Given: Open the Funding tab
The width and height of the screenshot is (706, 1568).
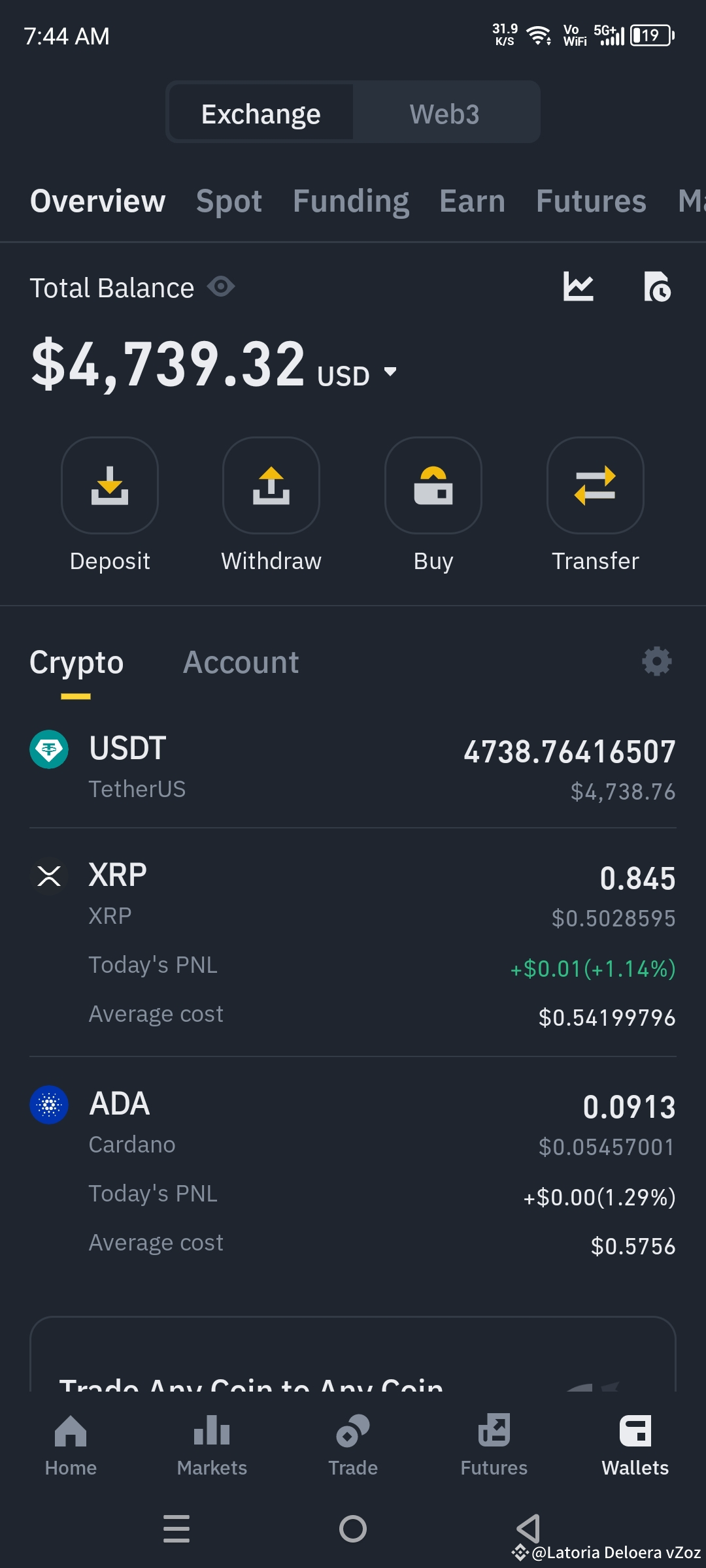Looking at the screenshot, I should click(x=351, y=201).
